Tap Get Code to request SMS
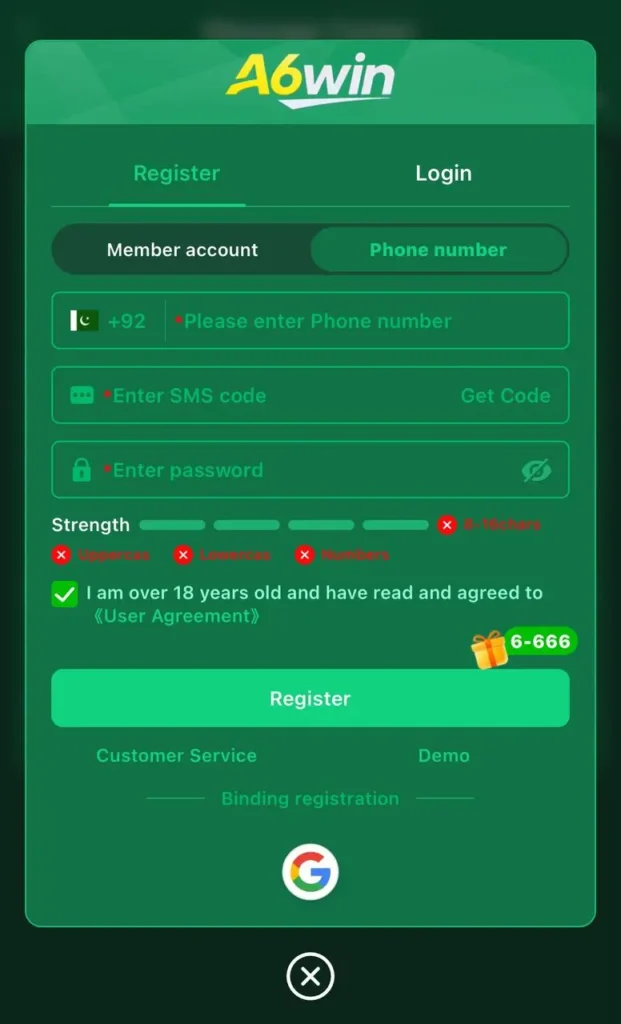The width and height of the screenshot is (621, 1024). click(x=505, y=395)
